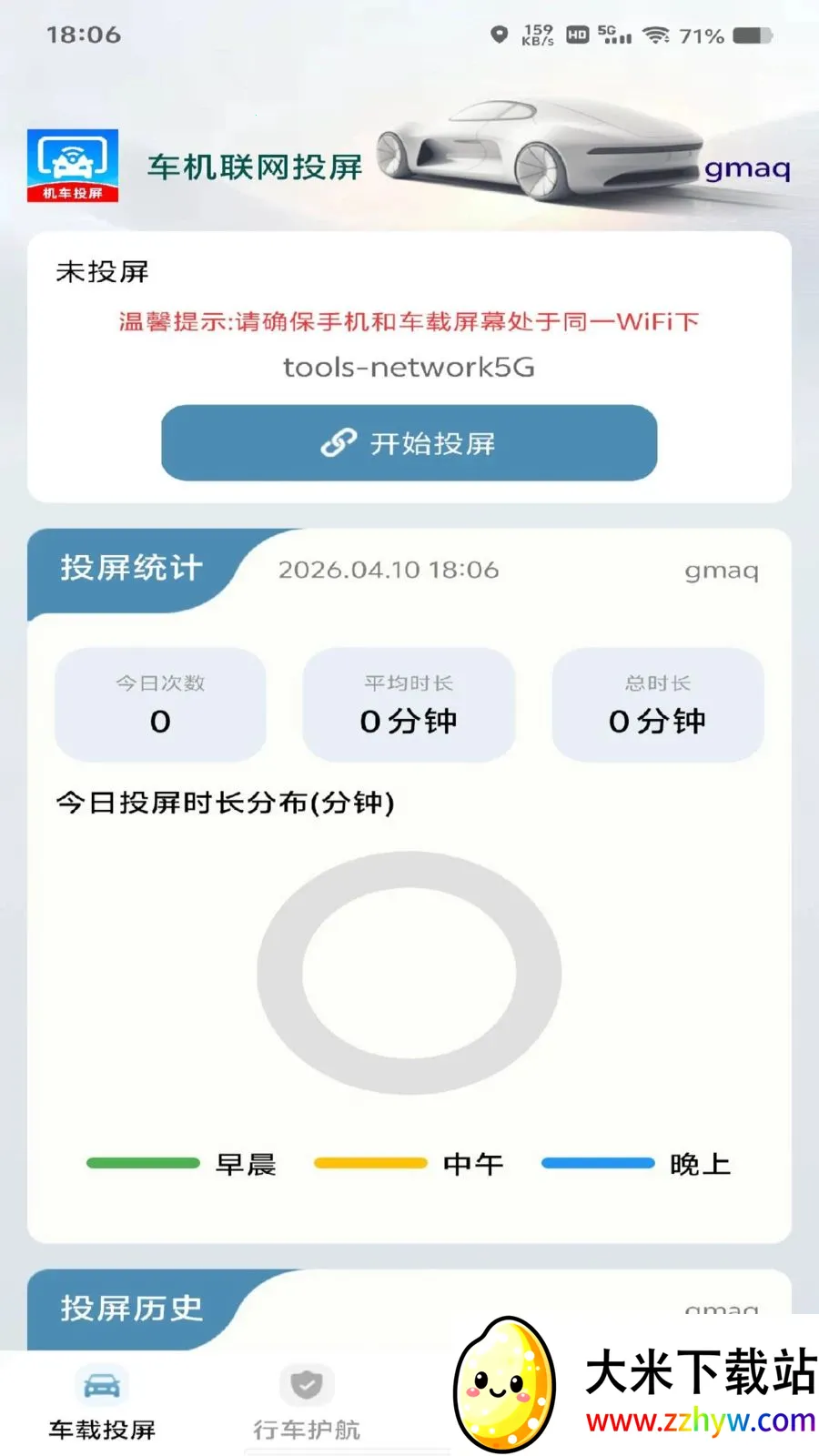
Task: Switch to the 车载投屏 tab
Action: [x=102, y=1401]
